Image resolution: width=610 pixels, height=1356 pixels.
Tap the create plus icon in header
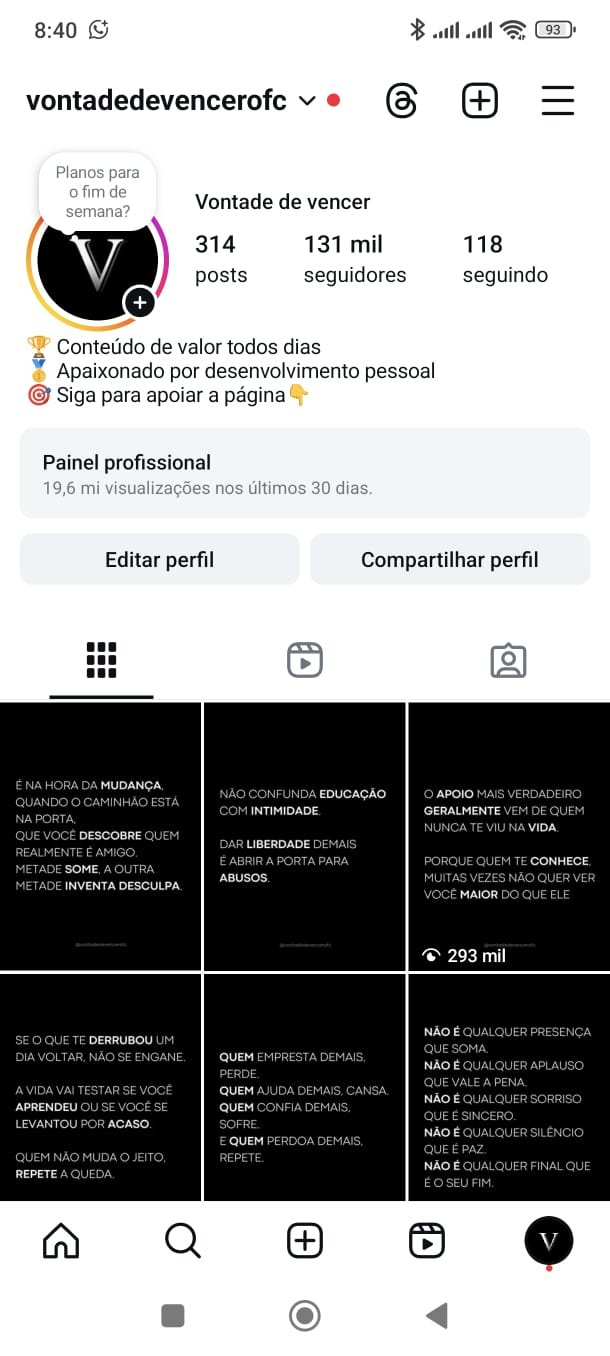point(480,101)
